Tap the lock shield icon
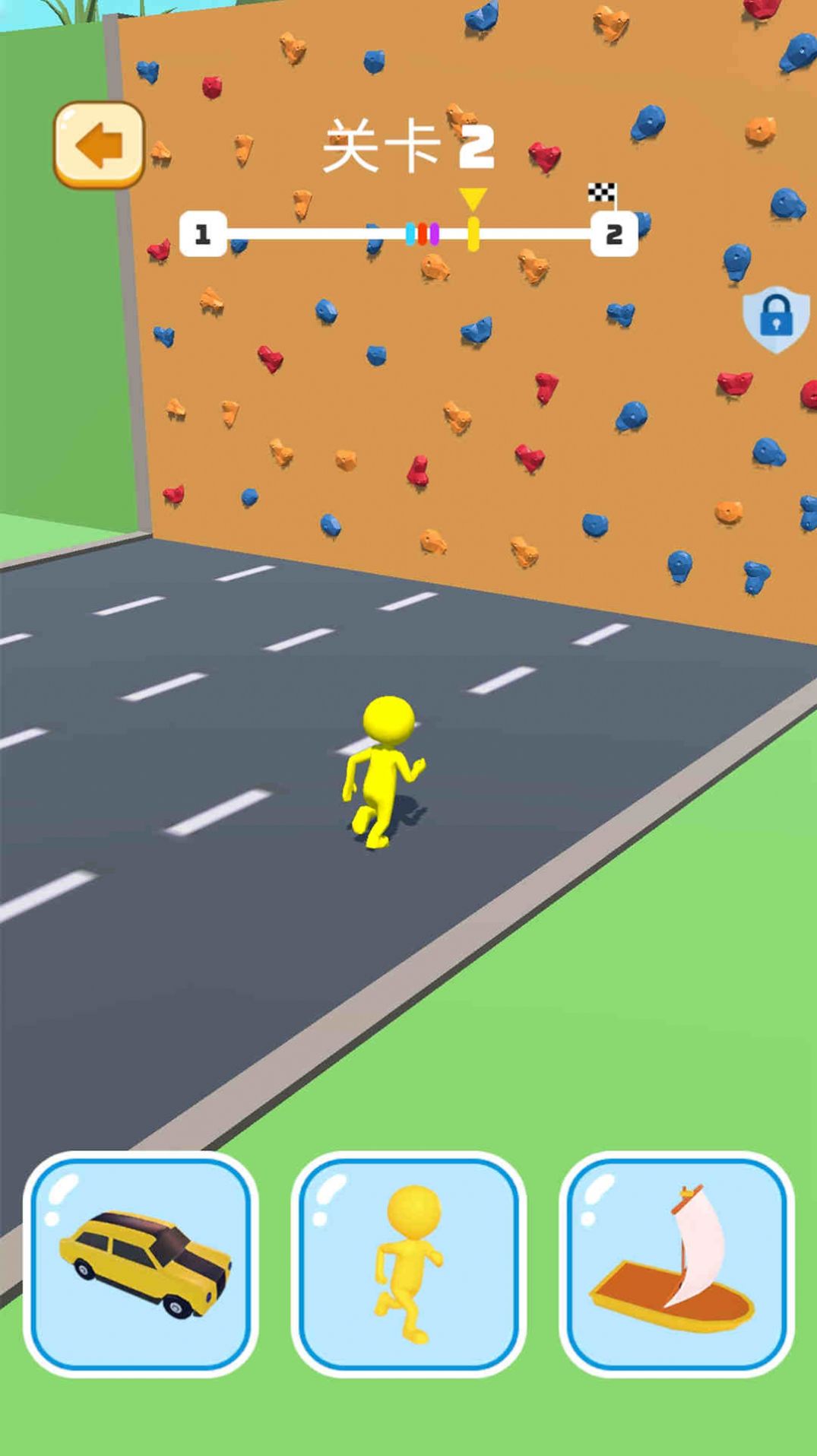Image resolution: width=817 pixels, height=1456 pixels. (x=775, y=319)
